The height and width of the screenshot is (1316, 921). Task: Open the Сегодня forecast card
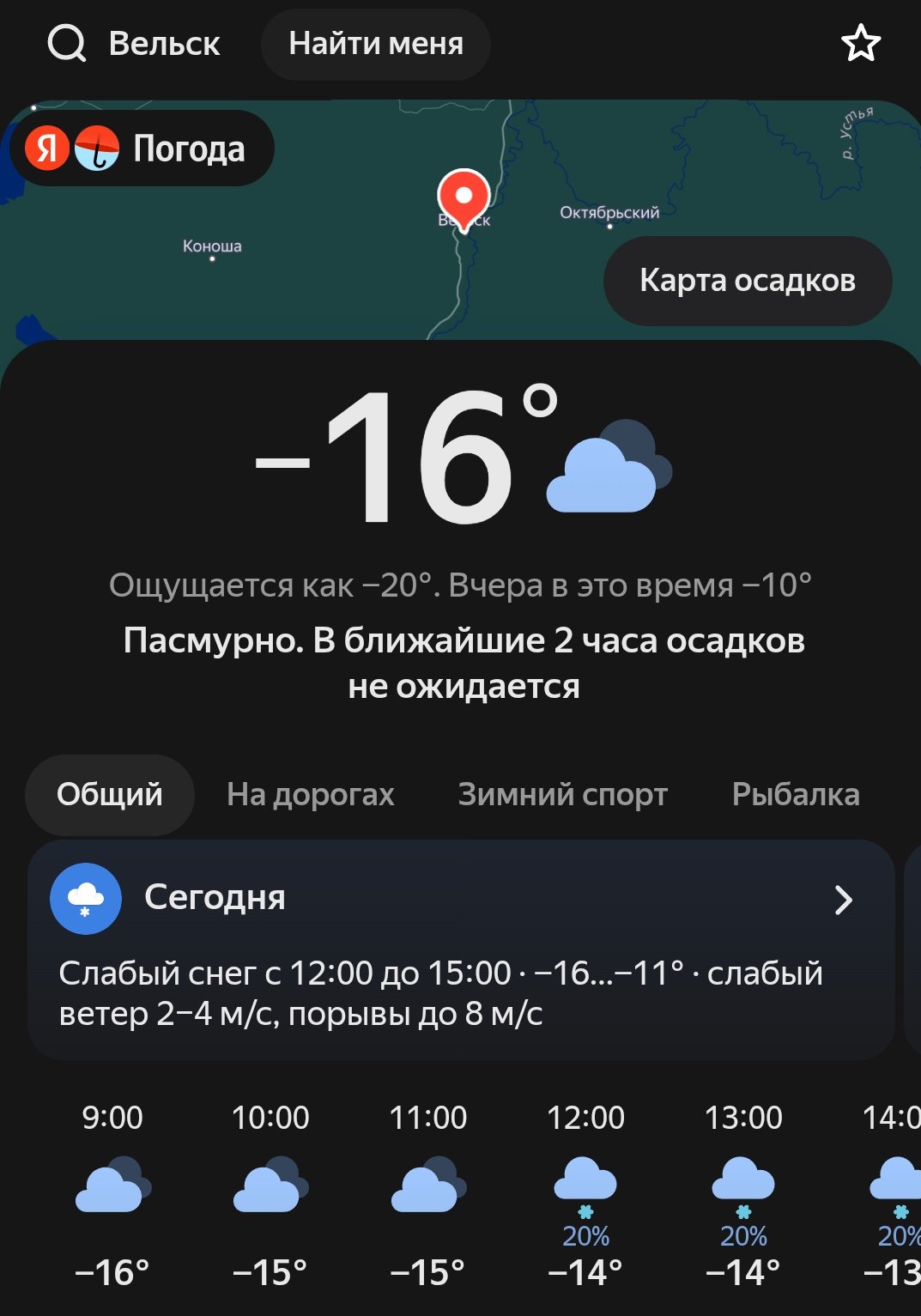click(461, 949)
